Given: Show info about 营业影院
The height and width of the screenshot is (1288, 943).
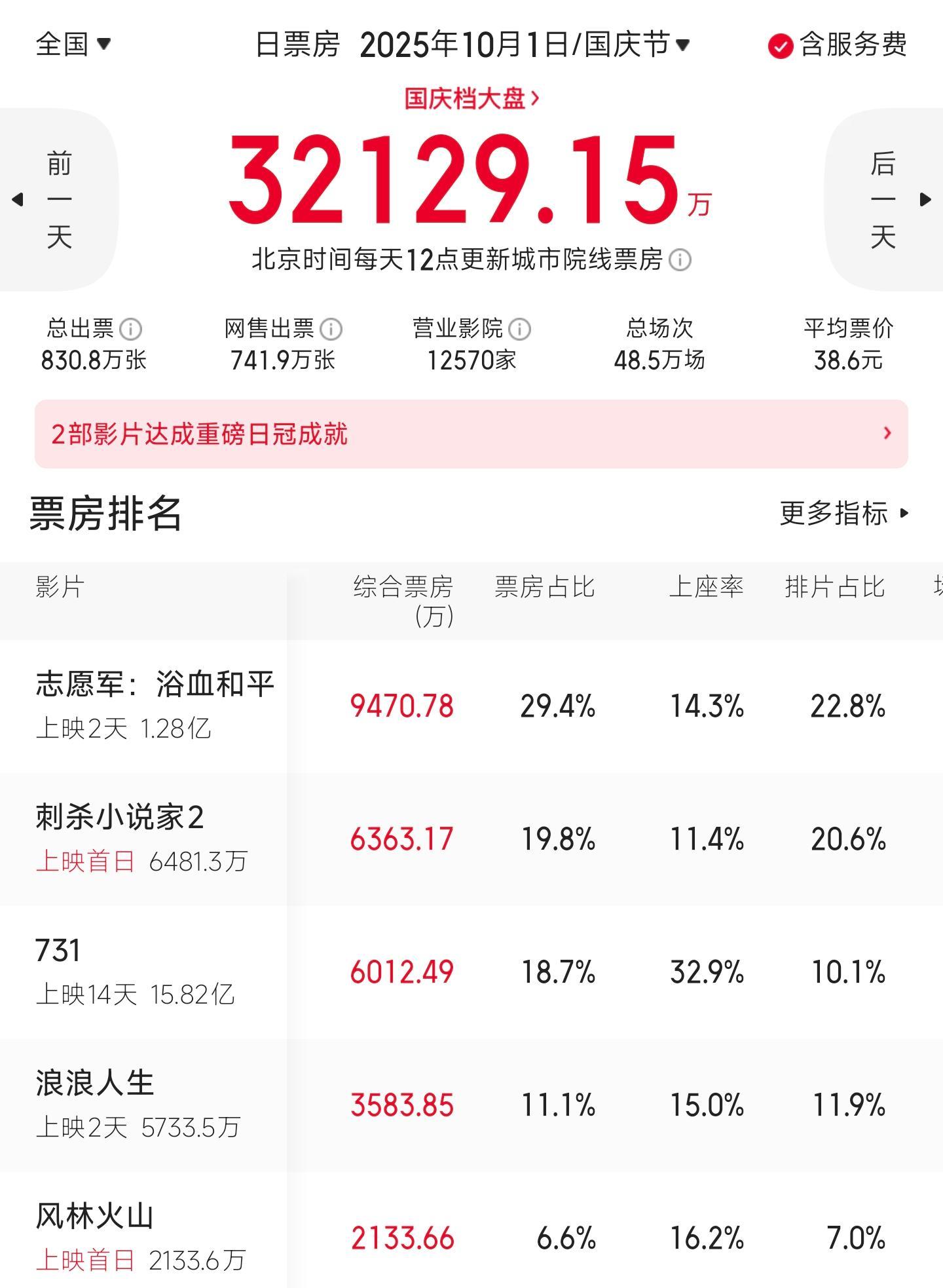Looking at the screenshot, I should pyautogui.click(x=520, y=329).
